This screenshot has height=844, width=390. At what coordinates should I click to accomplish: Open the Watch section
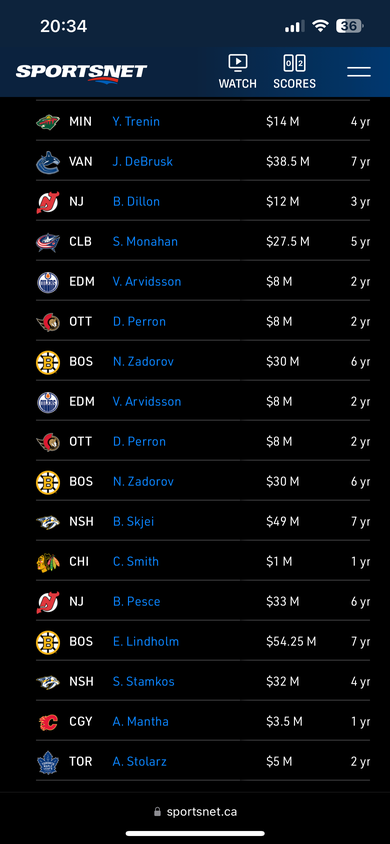pyautogui.click(x=237, y=72)
